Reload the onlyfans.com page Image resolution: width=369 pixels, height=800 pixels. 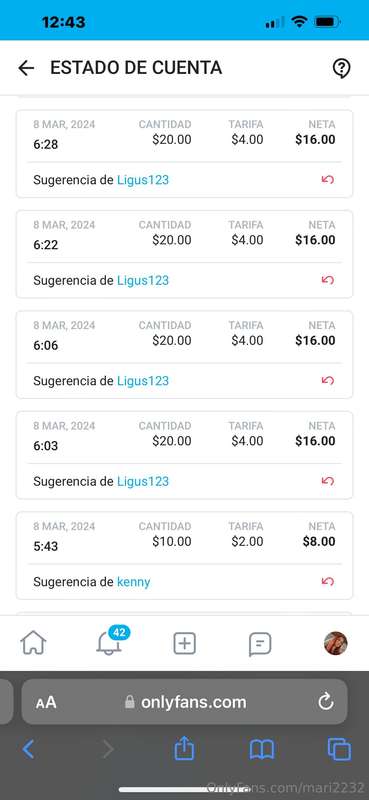click(x=325, y=703)
